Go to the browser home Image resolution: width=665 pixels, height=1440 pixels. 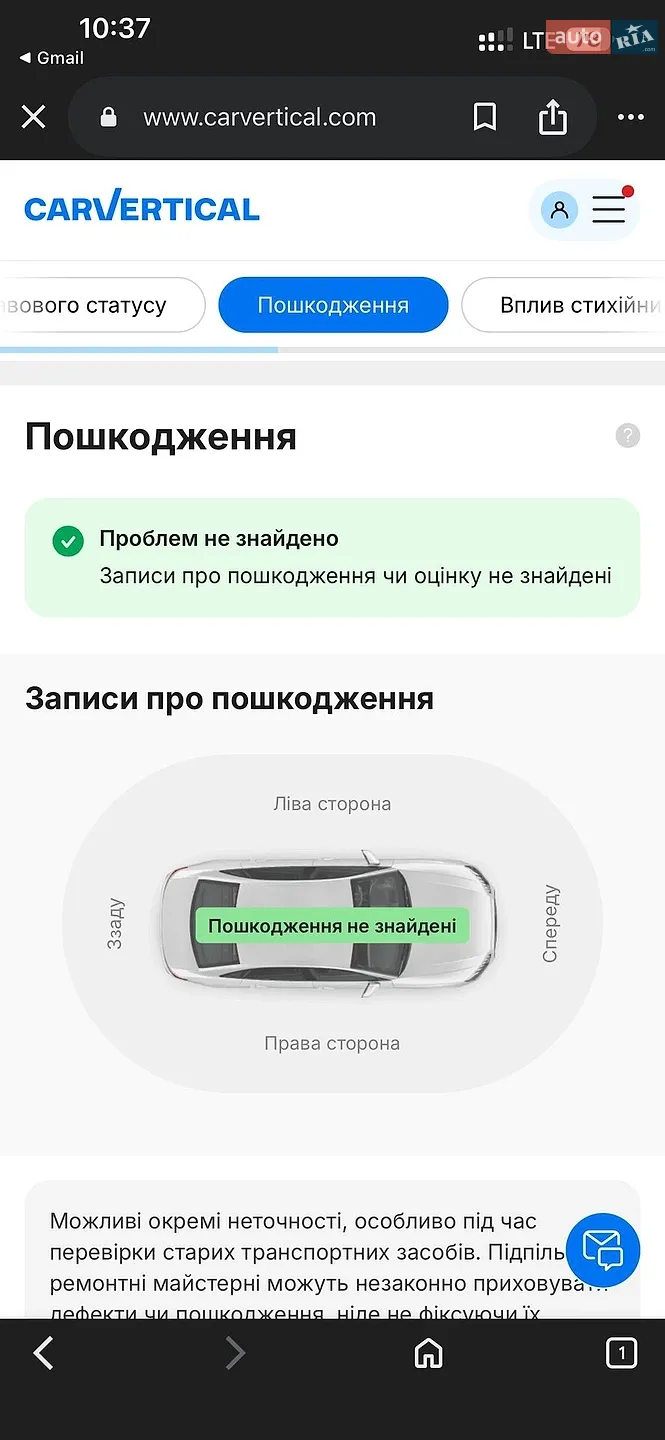429,1353
